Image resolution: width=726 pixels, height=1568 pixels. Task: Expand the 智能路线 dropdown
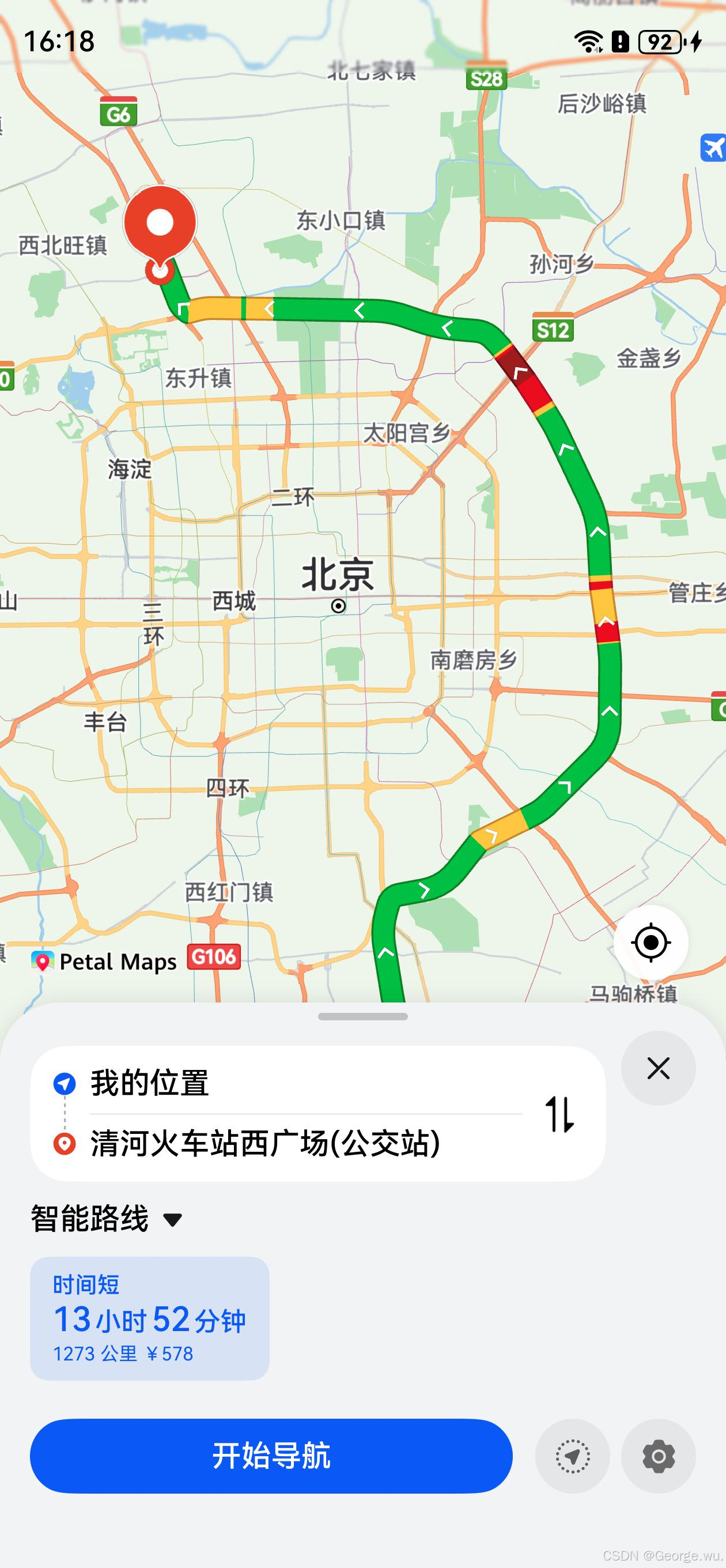107,1219
